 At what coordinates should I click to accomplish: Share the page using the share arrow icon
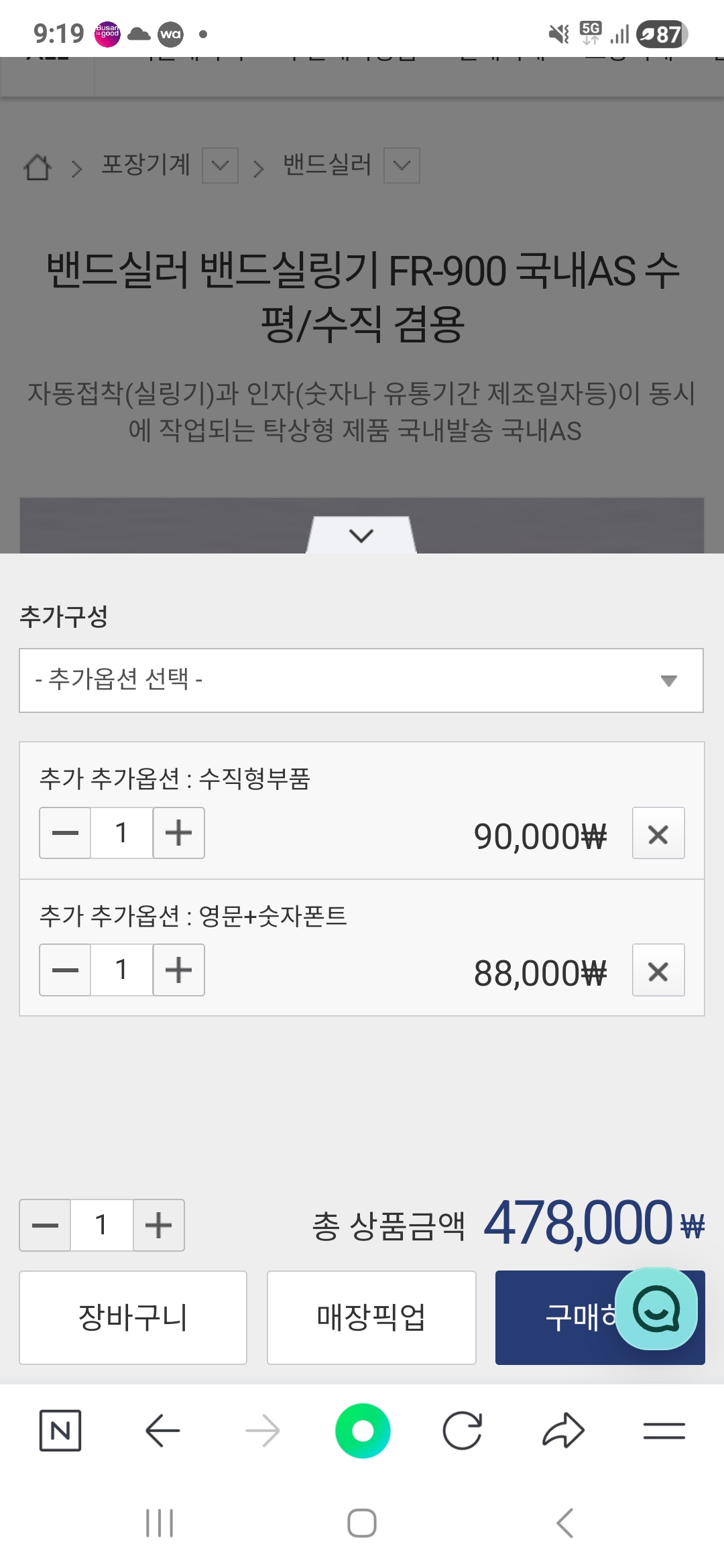(562, 1431)
